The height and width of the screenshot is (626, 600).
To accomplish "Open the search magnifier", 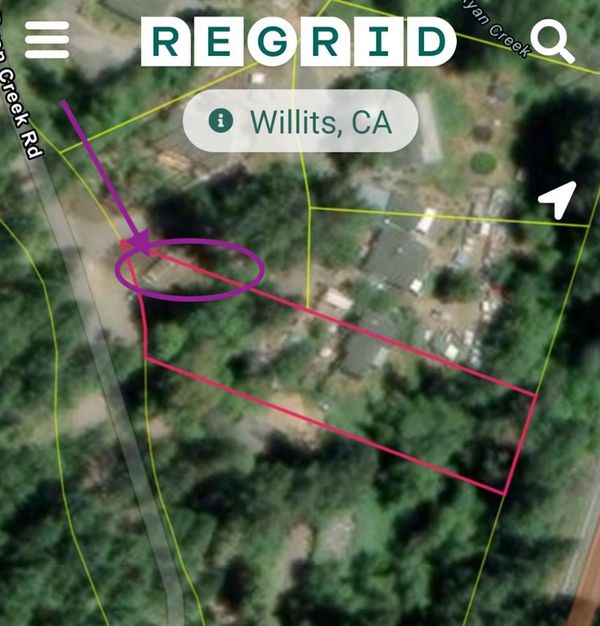I will pos(552,42).
